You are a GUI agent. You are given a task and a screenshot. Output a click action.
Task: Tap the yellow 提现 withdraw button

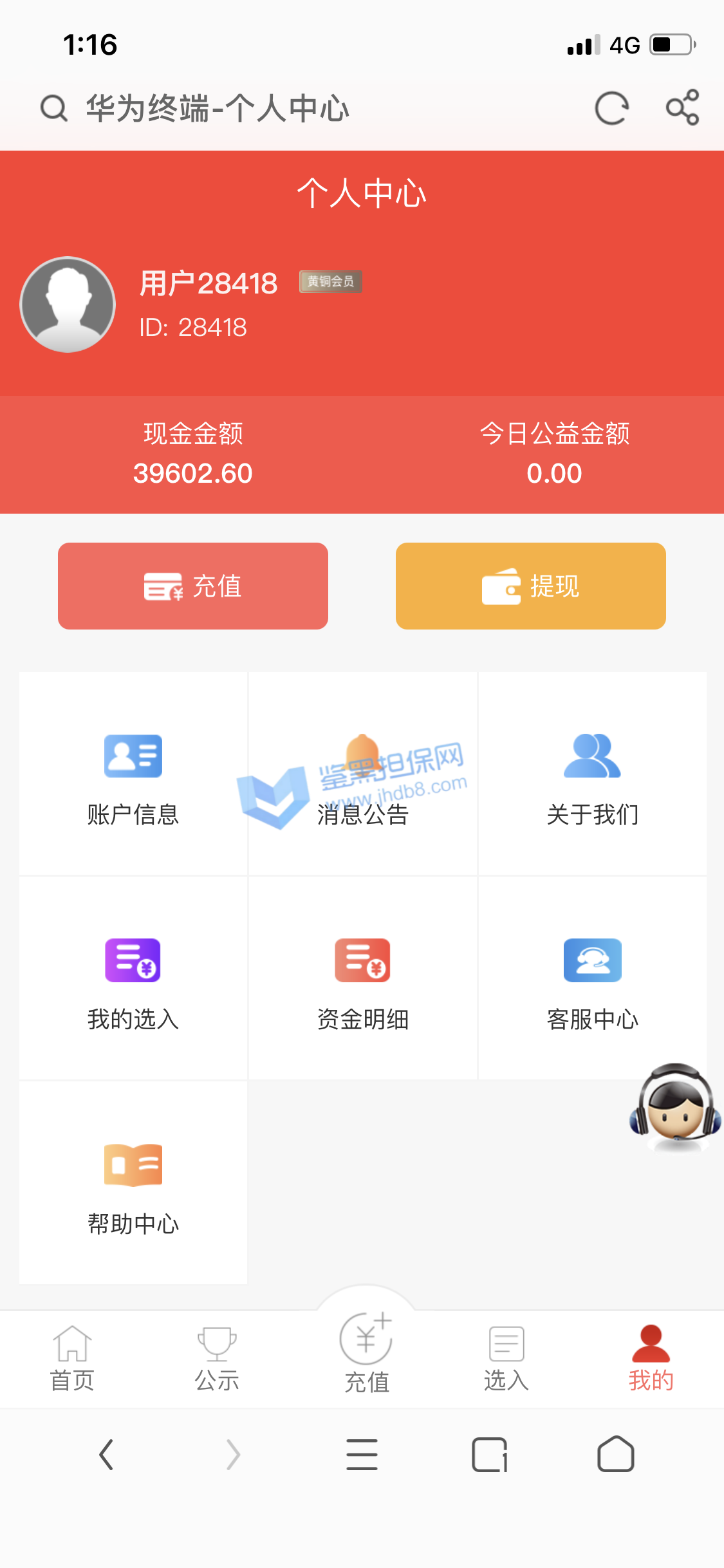click(530, 586)
